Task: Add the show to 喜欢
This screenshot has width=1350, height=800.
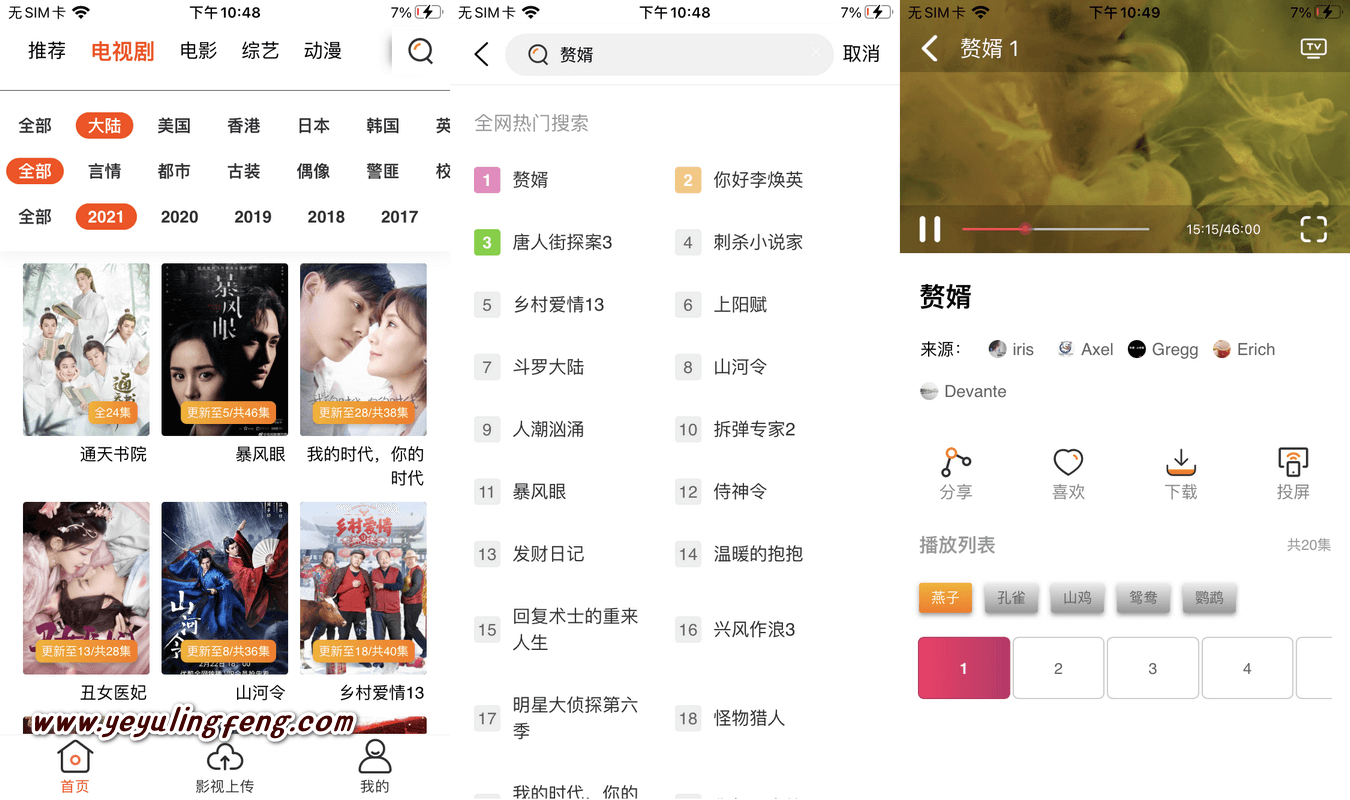Action: 1068,473
